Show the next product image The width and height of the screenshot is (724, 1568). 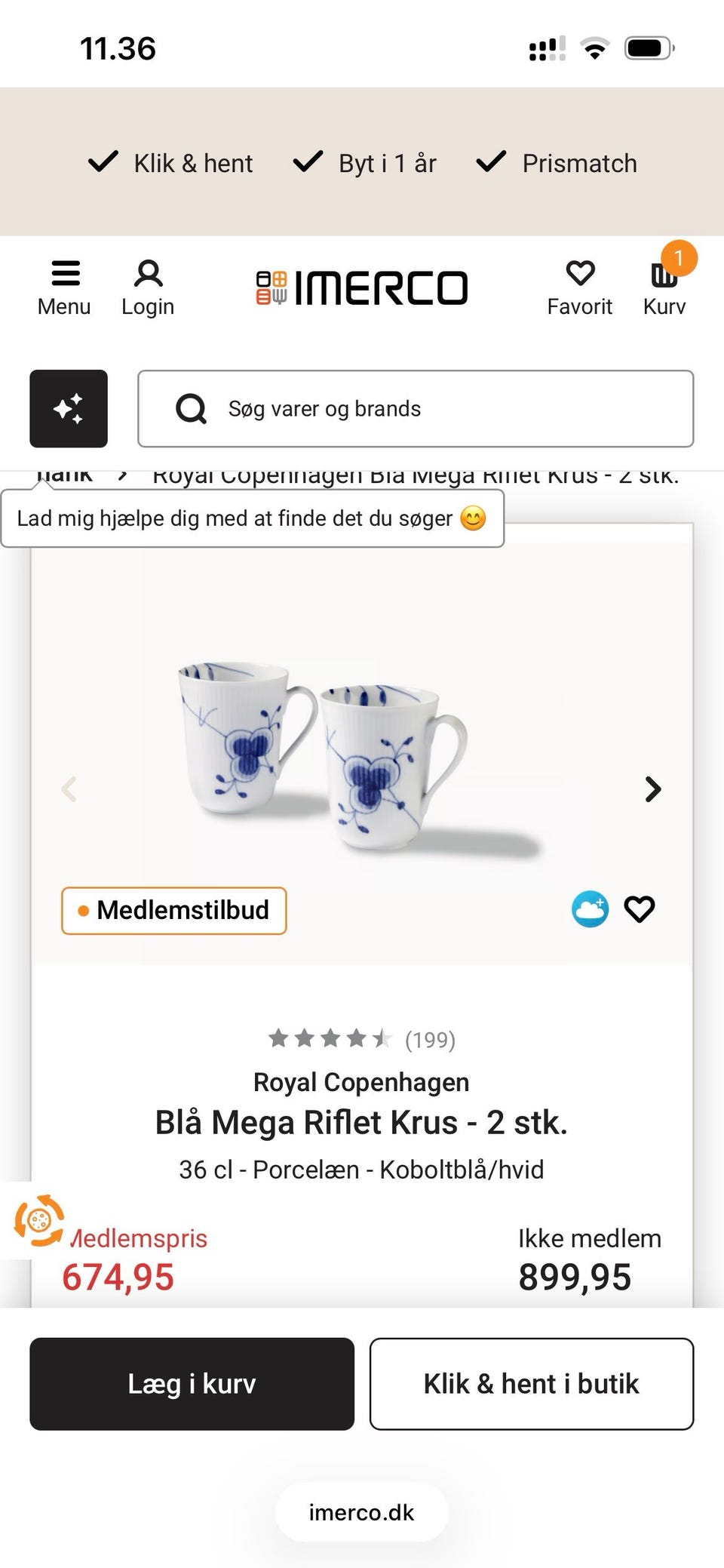tap(652, 789)
